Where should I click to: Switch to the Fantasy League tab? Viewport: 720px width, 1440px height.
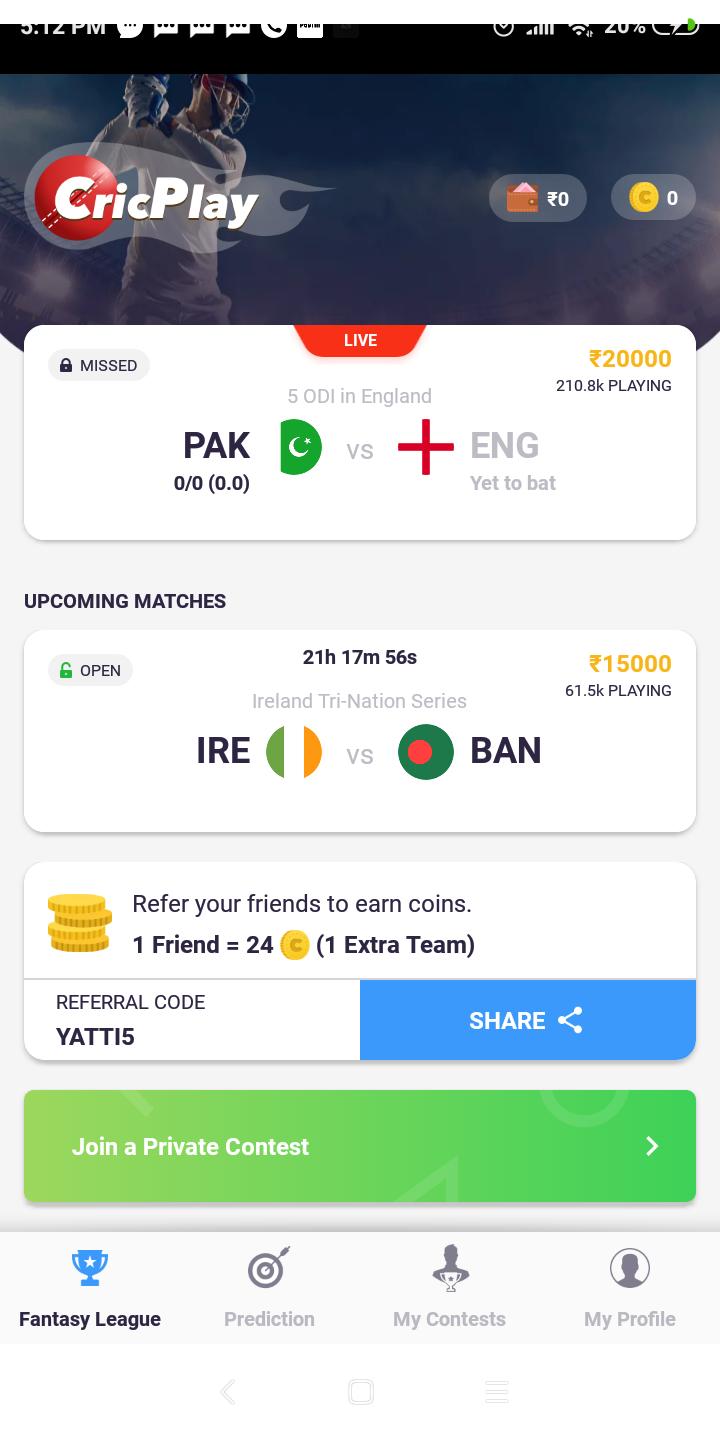pyautogui.click(x=90, y=1290)
